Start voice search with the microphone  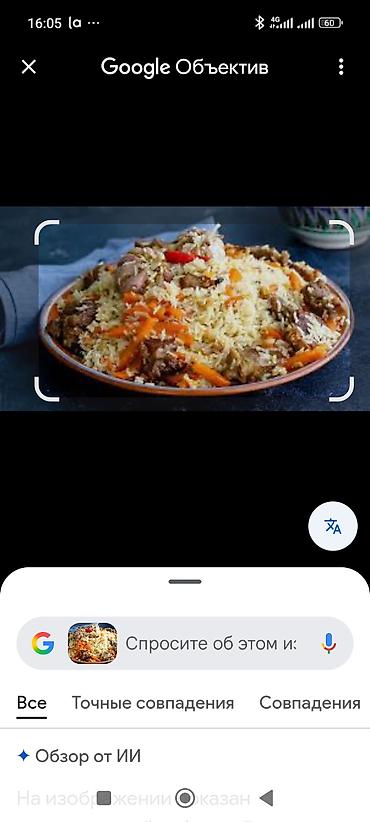[329, 643]
